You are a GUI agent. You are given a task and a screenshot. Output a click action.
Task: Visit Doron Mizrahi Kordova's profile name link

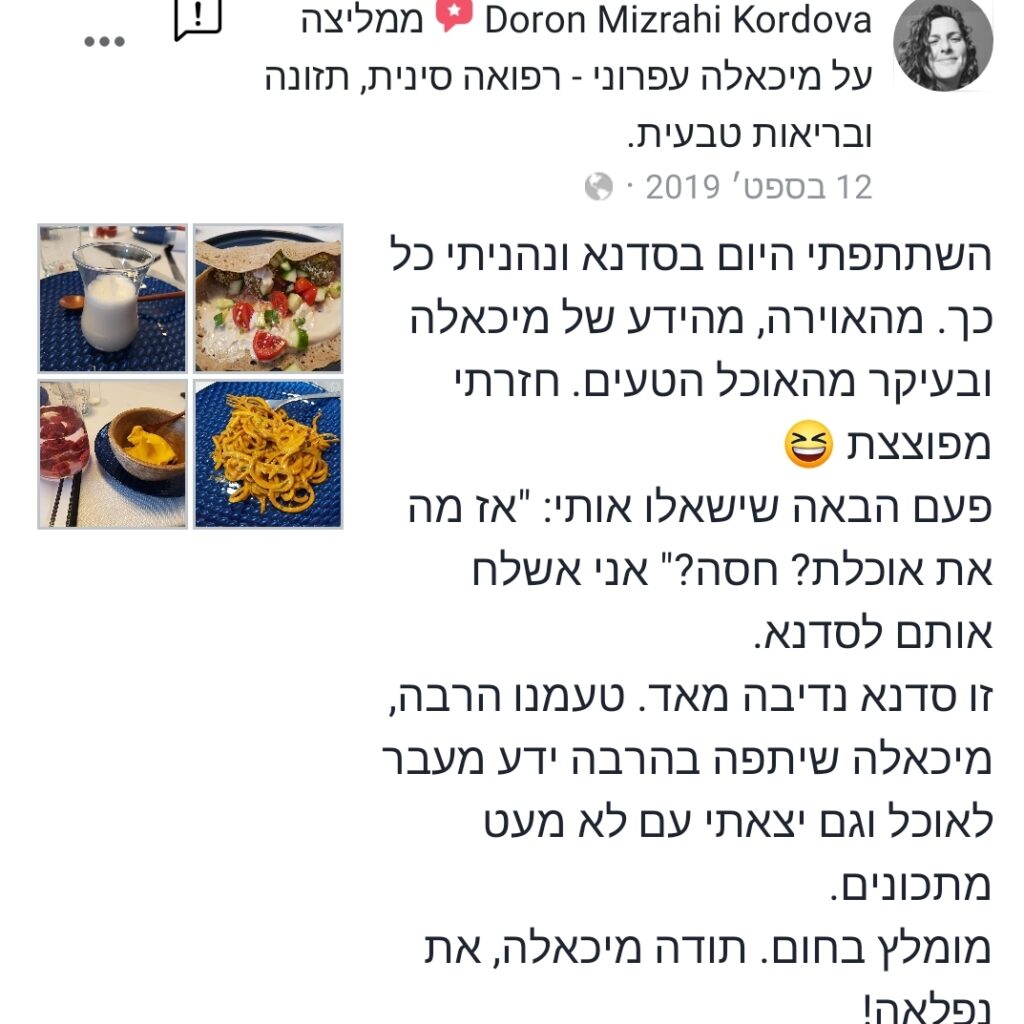tap(678, 20)
